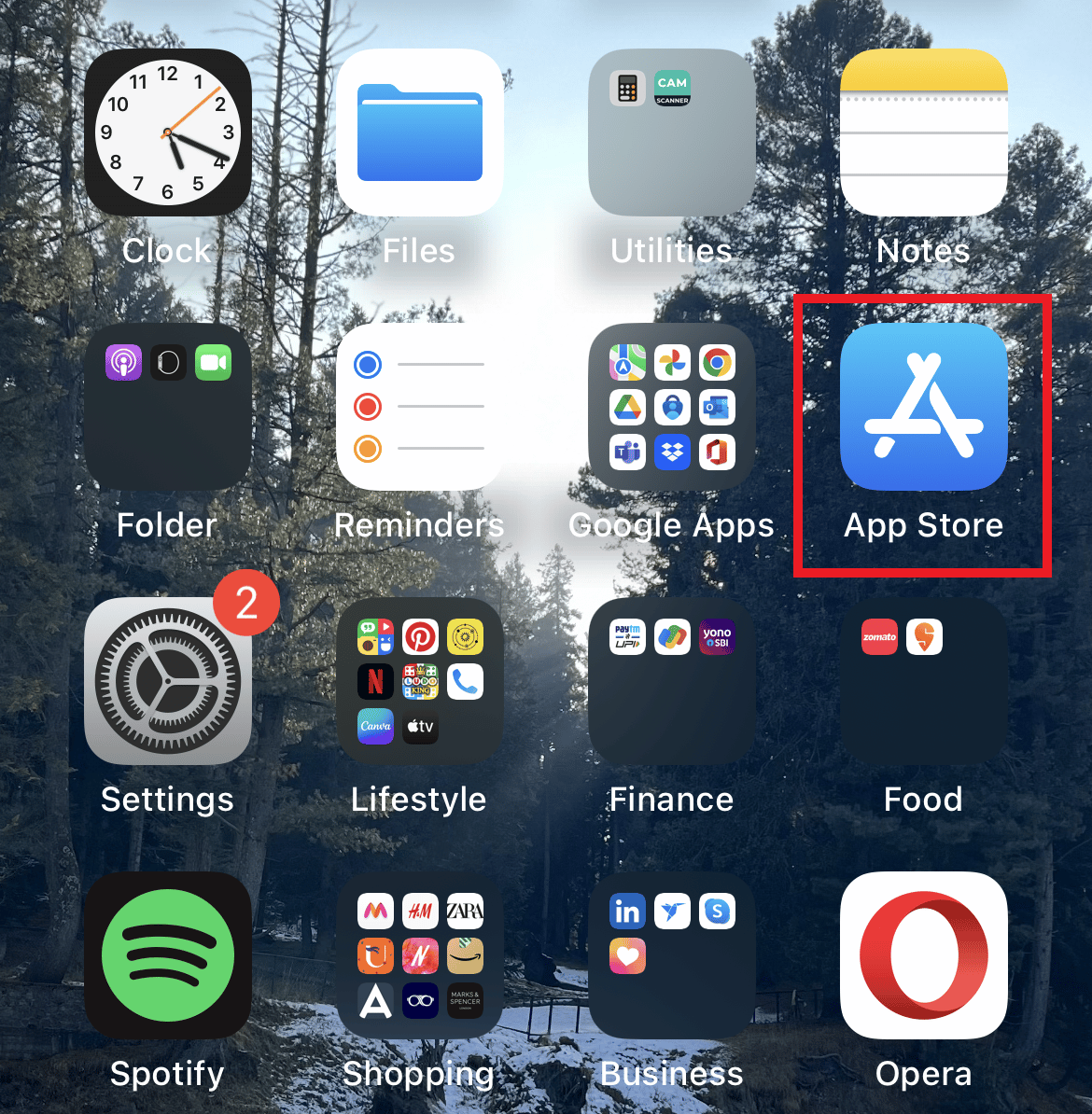
Task: Open the folder named Folder
Action: pyautogui.click(x=168, y=407)
